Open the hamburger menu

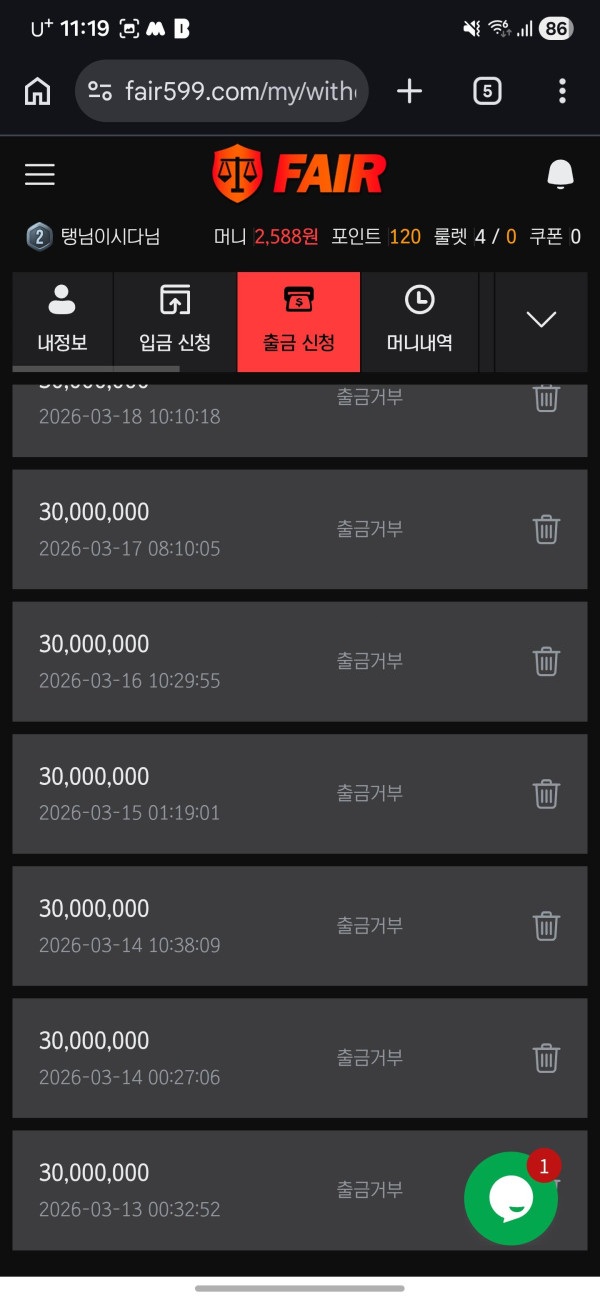(x=40, y=175)
